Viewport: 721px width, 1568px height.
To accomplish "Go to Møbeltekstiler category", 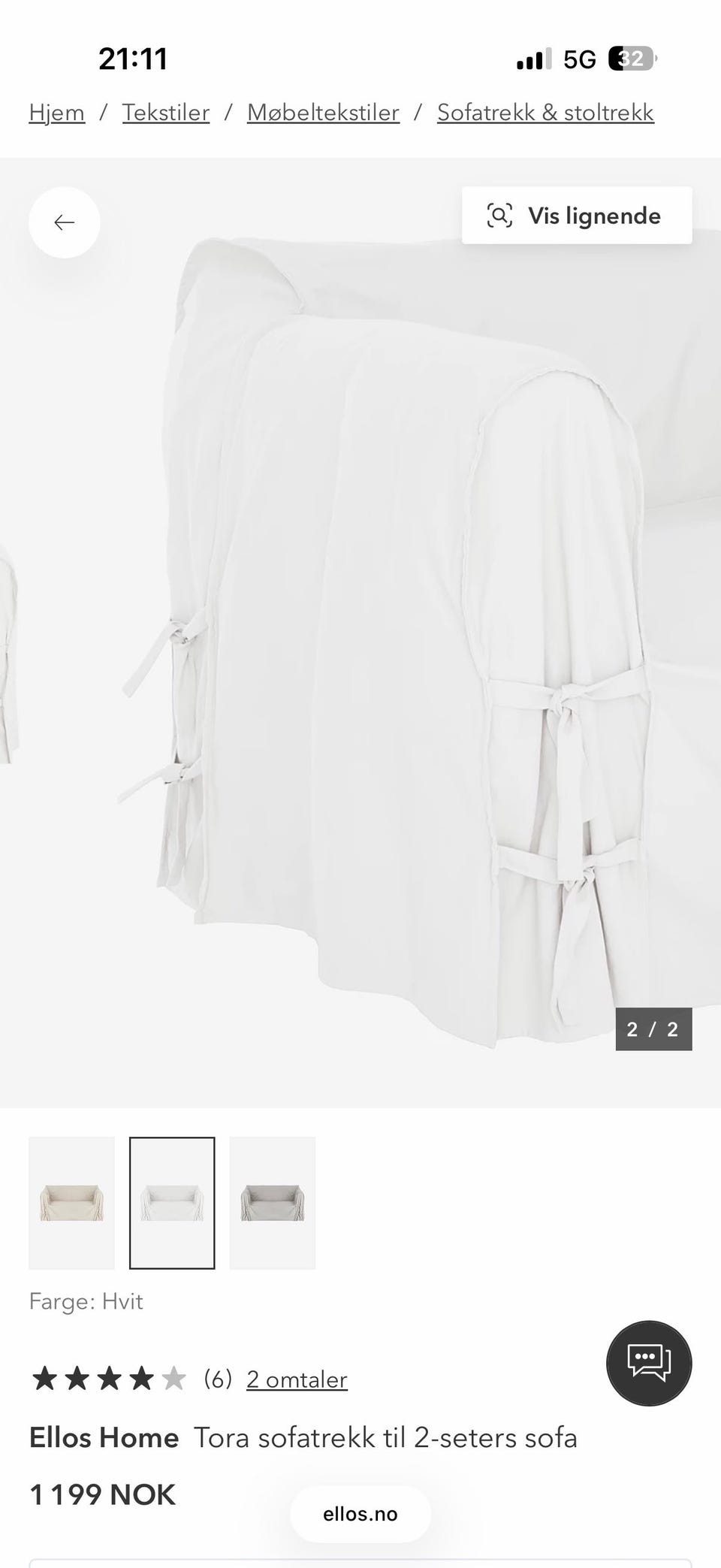I will pyautogui.click(x=323, y=113).
